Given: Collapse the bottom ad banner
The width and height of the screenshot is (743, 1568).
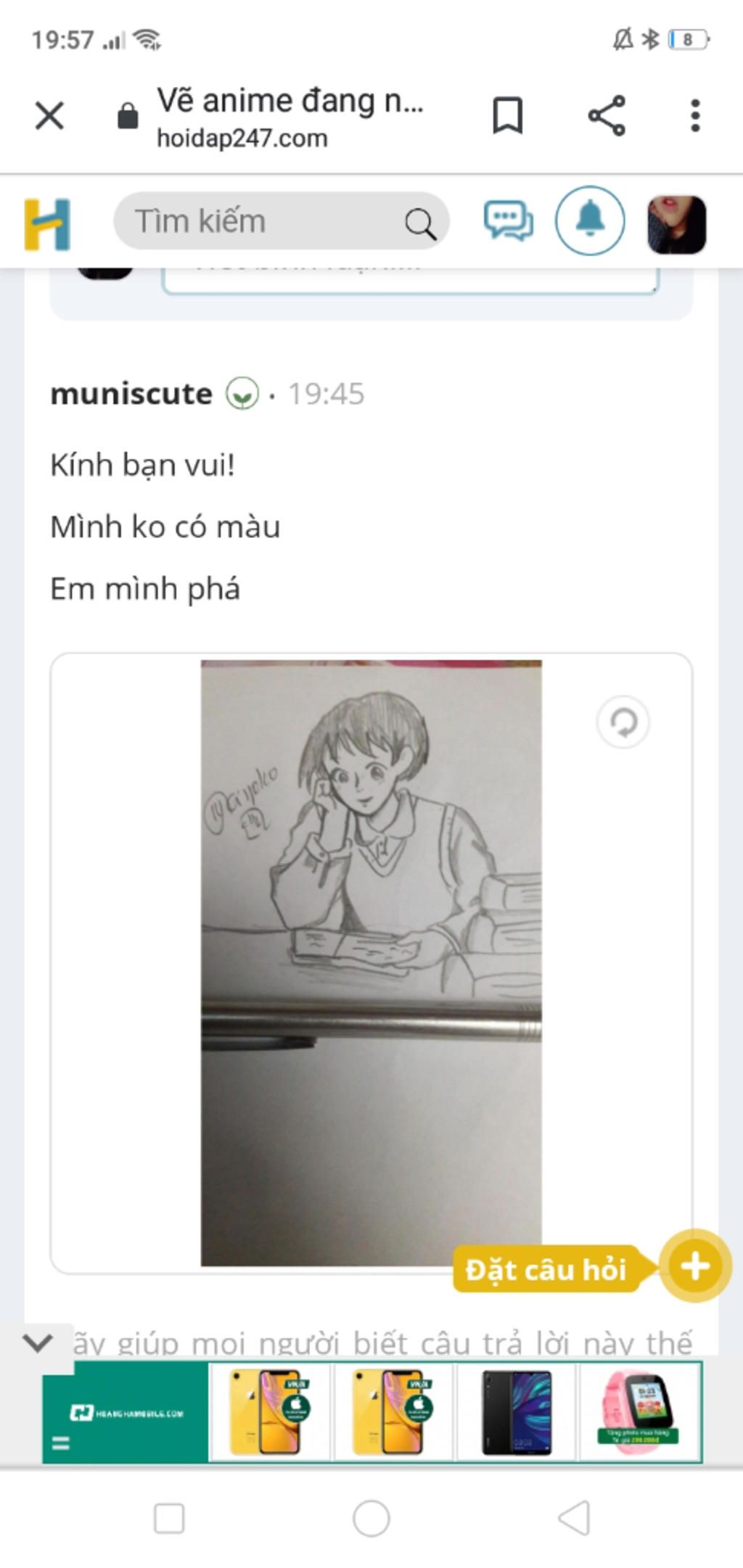Looking at the screenshot, I should pyautogui.click(x=38, y=1342).
